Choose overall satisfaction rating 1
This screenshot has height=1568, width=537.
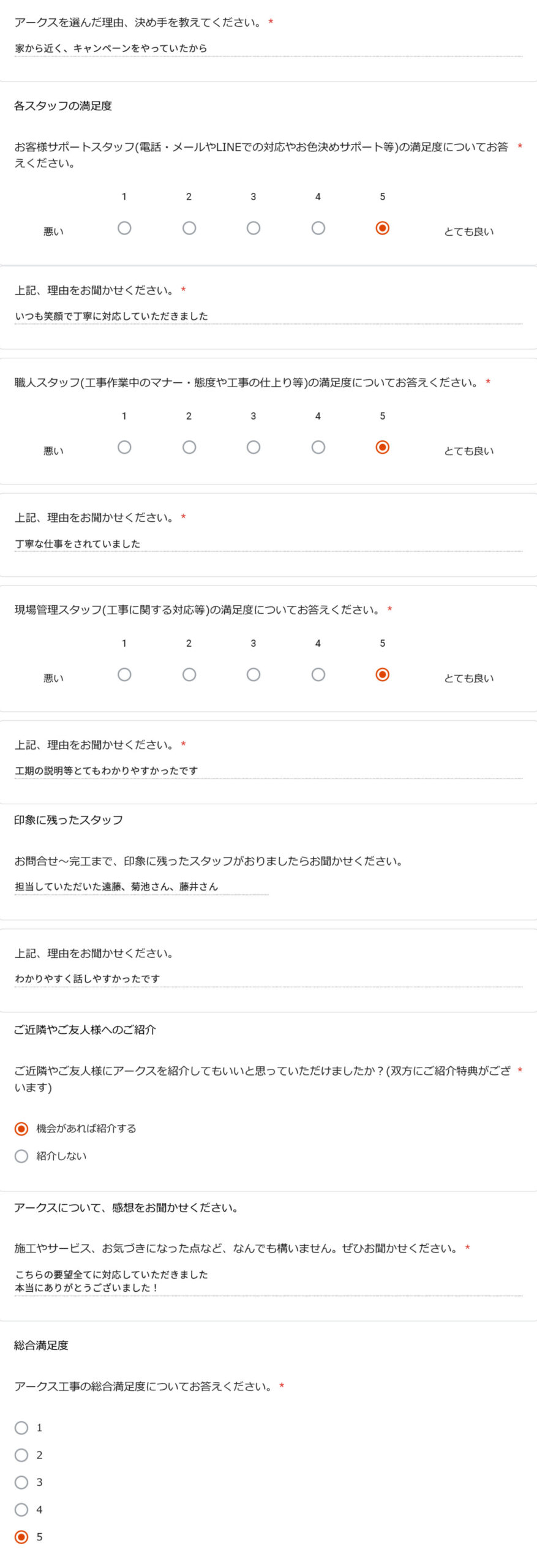click(21, 1428)
